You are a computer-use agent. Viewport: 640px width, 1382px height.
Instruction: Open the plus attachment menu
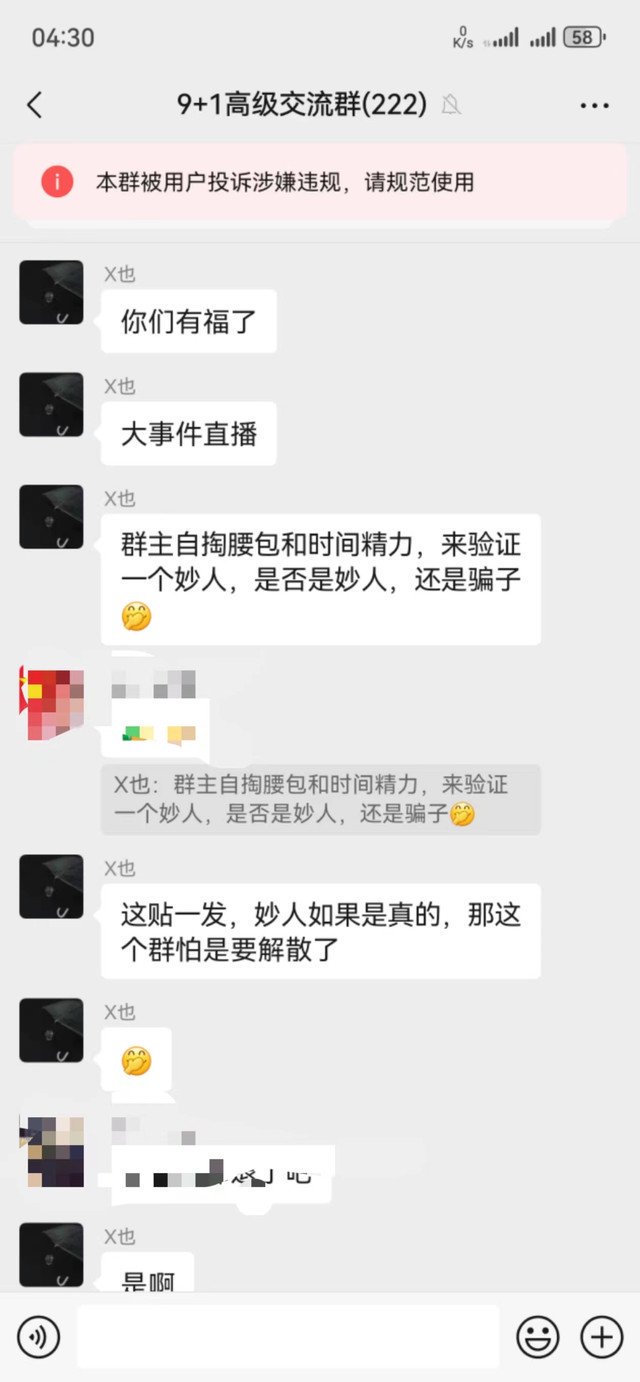point(602,1337)
